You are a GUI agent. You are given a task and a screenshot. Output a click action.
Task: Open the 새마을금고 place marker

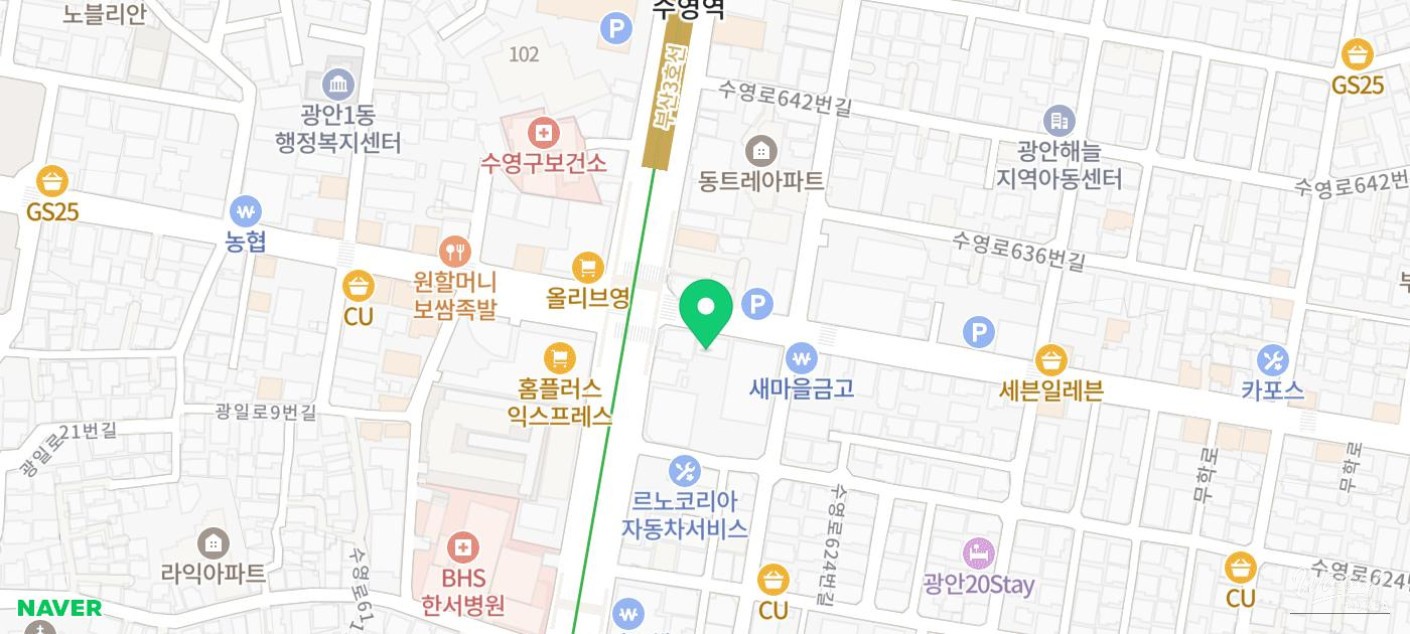click(x=801, y=358)
